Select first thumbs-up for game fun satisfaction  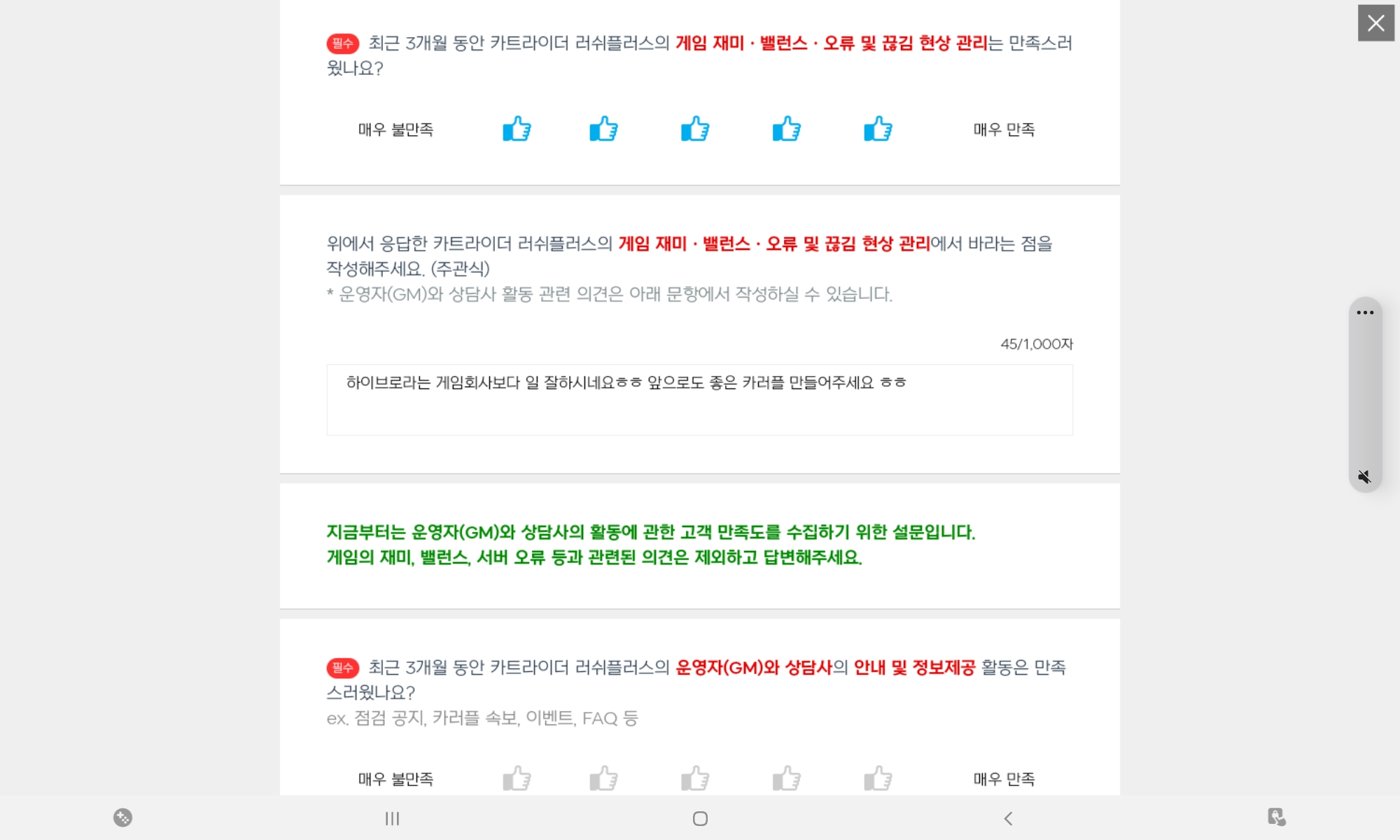click(517, 129)
